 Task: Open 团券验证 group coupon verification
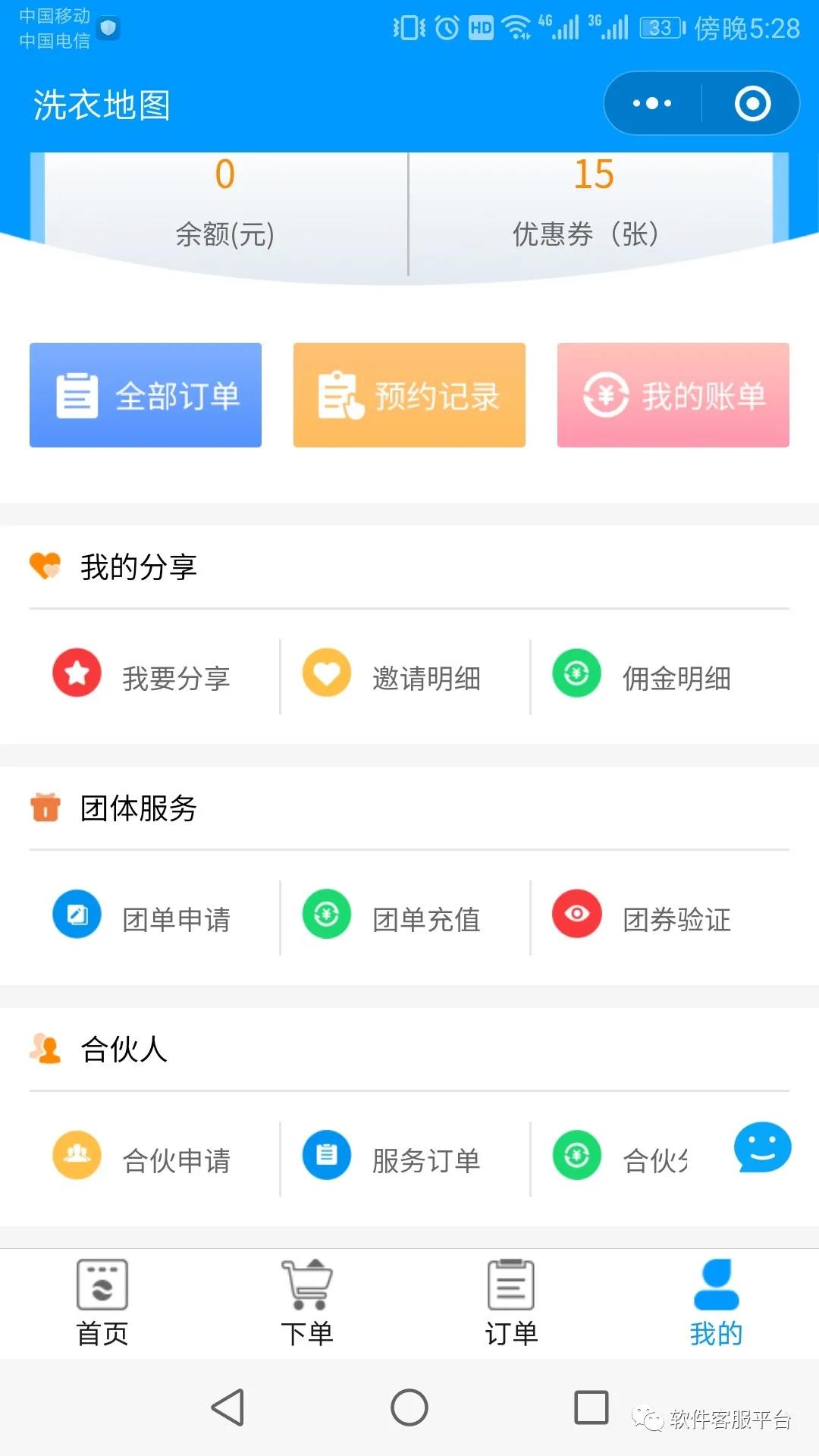(642, 918)
